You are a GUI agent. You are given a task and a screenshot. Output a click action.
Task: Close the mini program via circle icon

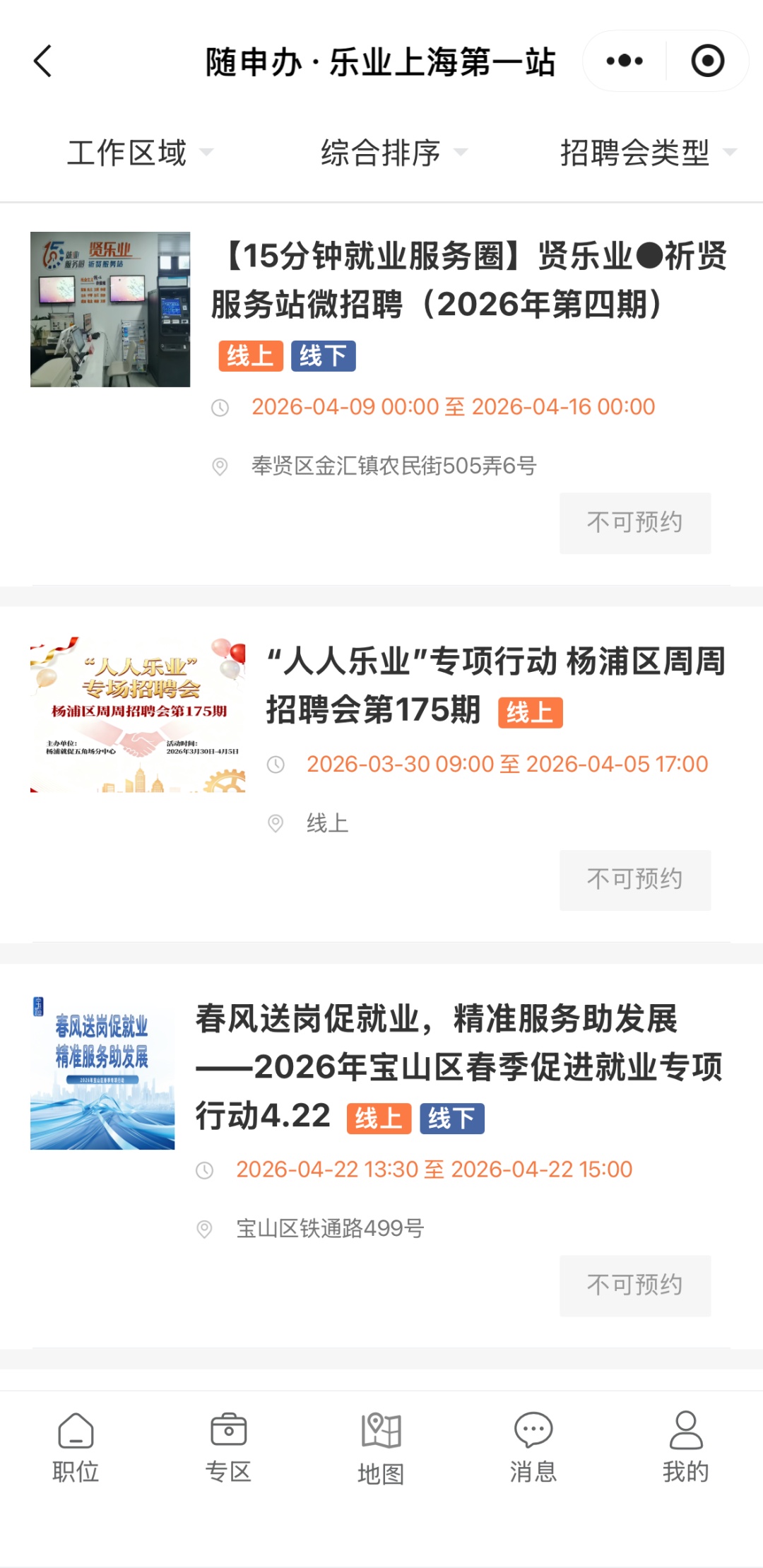click(x=707, y=61)
